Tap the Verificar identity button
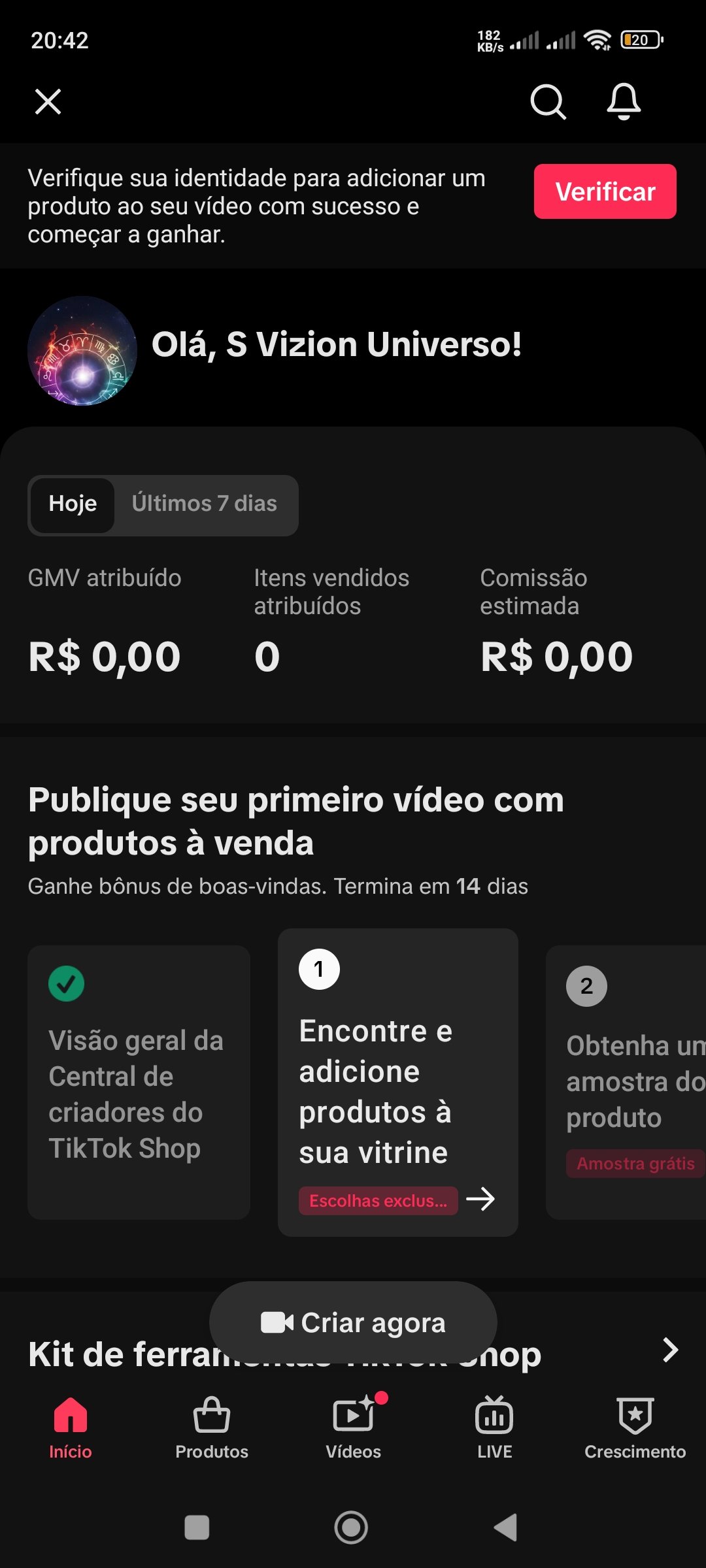Image resolution: width=706 pixels, height=1568 pixels. pyautogui.click(x=605, y=191)
